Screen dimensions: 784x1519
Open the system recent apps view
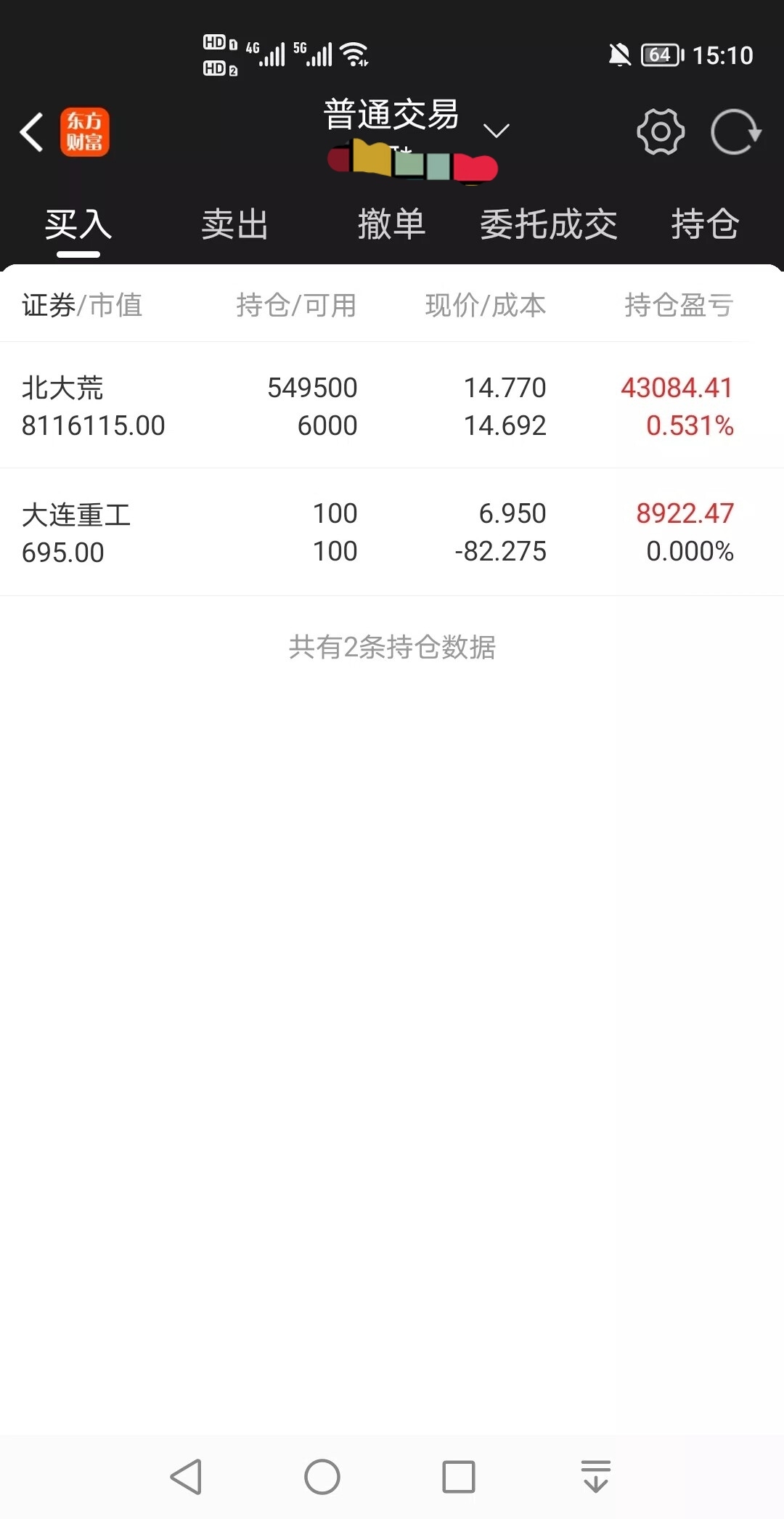459,1477
